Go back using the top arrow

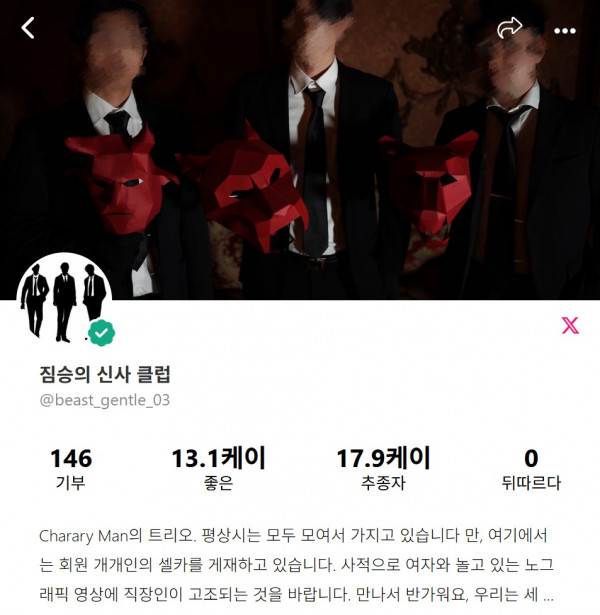click(28, 28)
